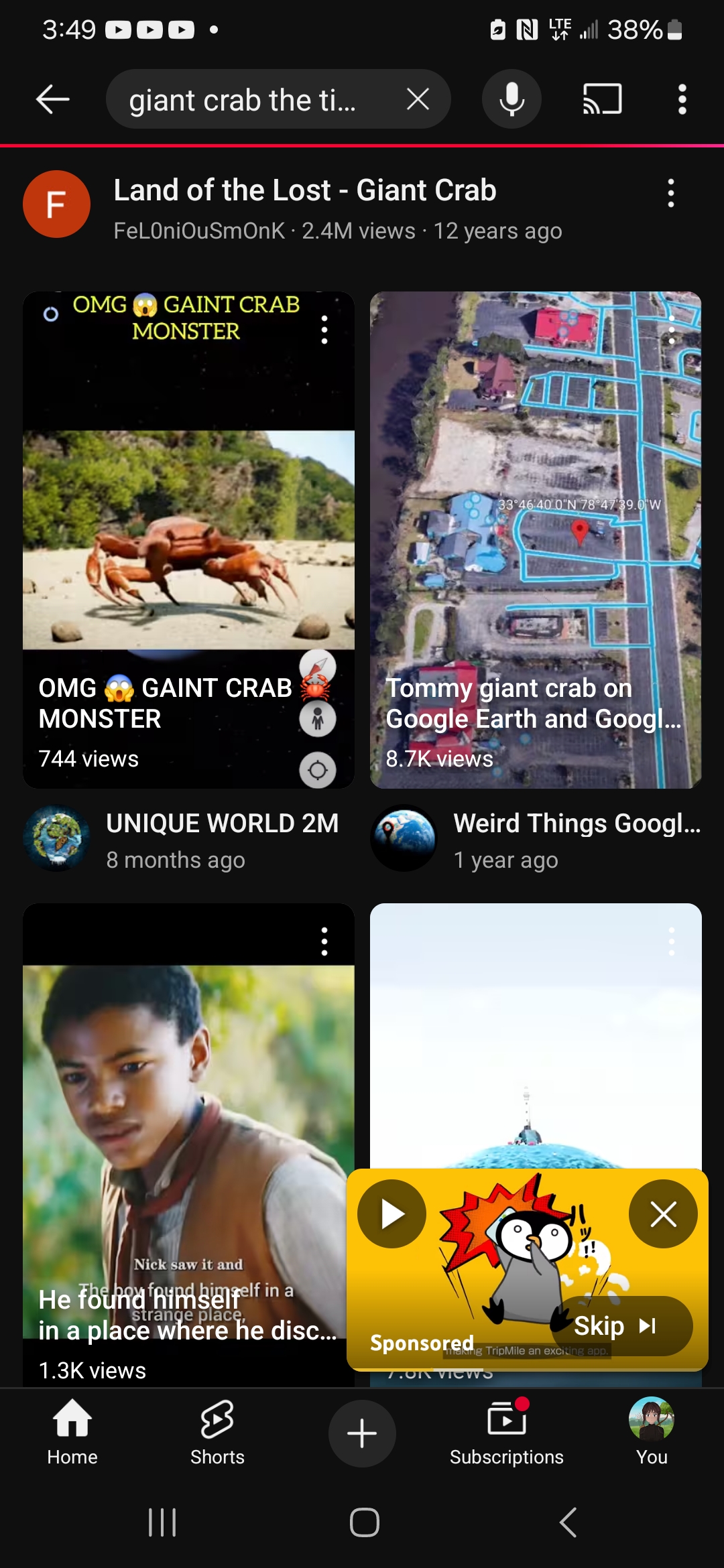Open options on OMG GAINT CRAB short
The height and width of the screenshot is (1568, 724).
(324, 330)
